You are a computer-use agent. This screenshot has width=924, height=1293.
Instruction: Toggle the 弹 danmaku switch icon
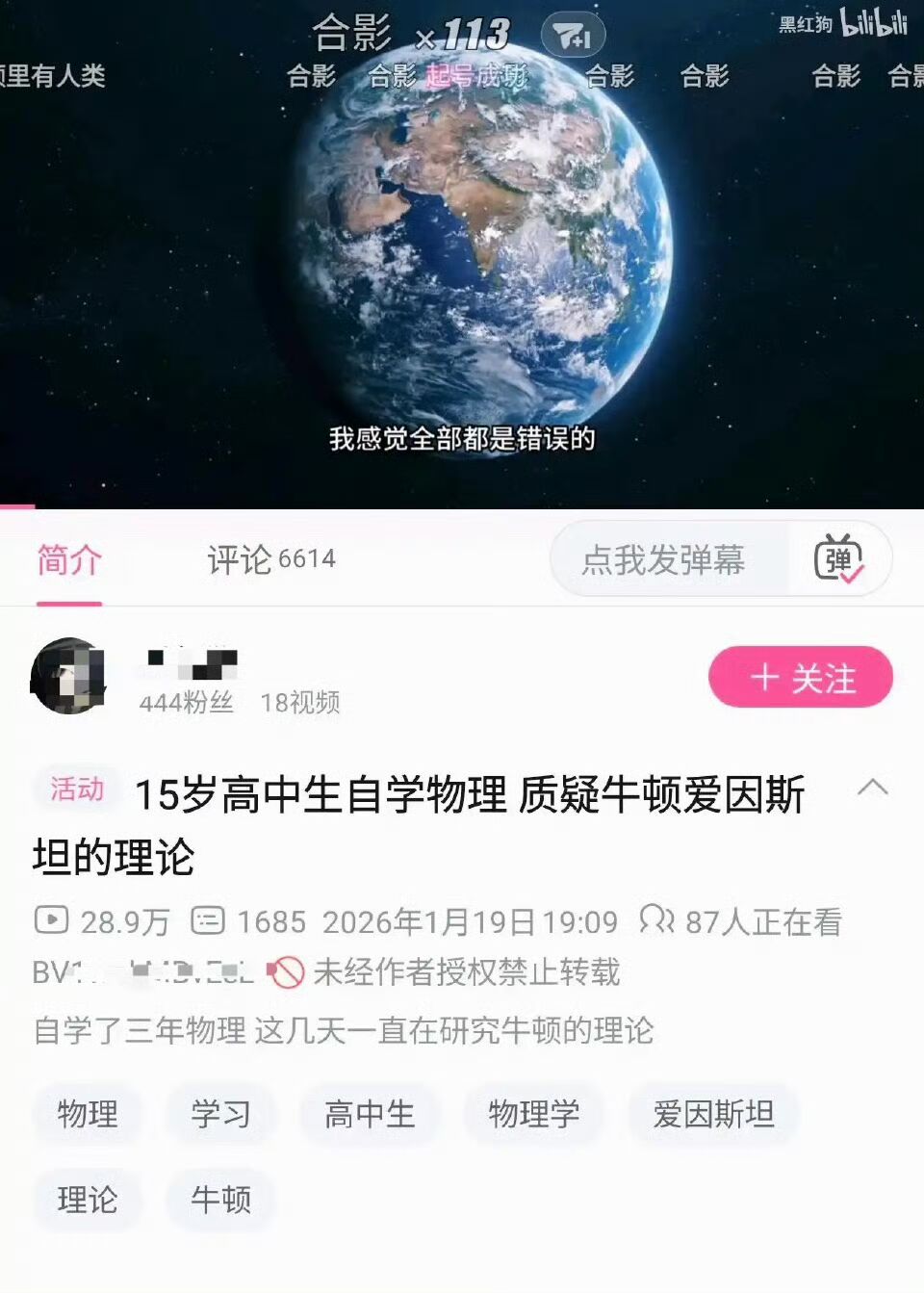tap(837, 559)
